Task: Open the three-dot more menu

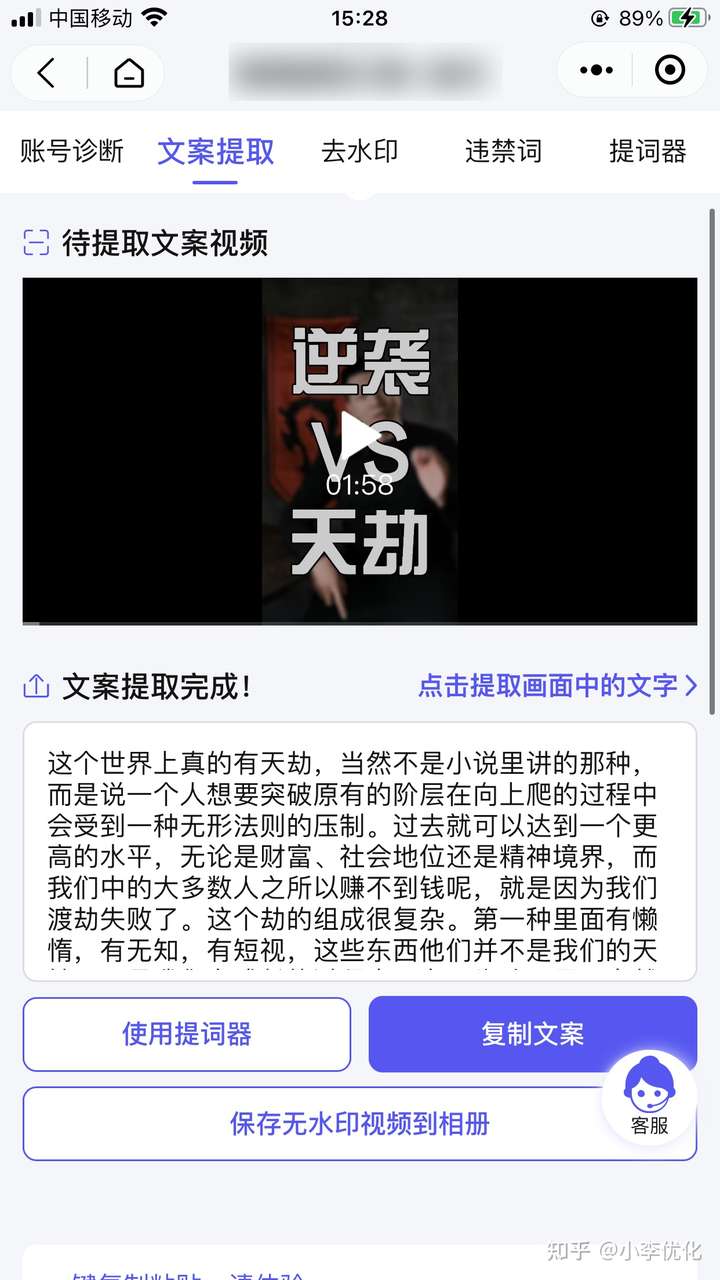Action: (597, 71)
